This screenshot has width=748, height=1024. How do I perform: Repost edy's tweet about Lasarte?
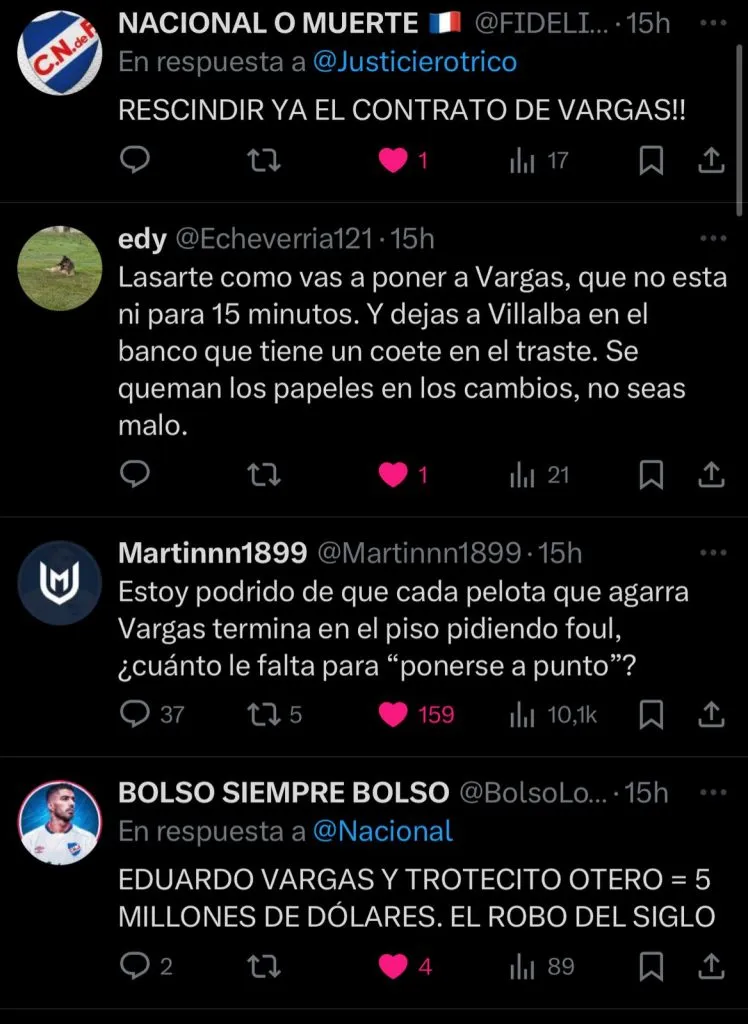[264, 475]
